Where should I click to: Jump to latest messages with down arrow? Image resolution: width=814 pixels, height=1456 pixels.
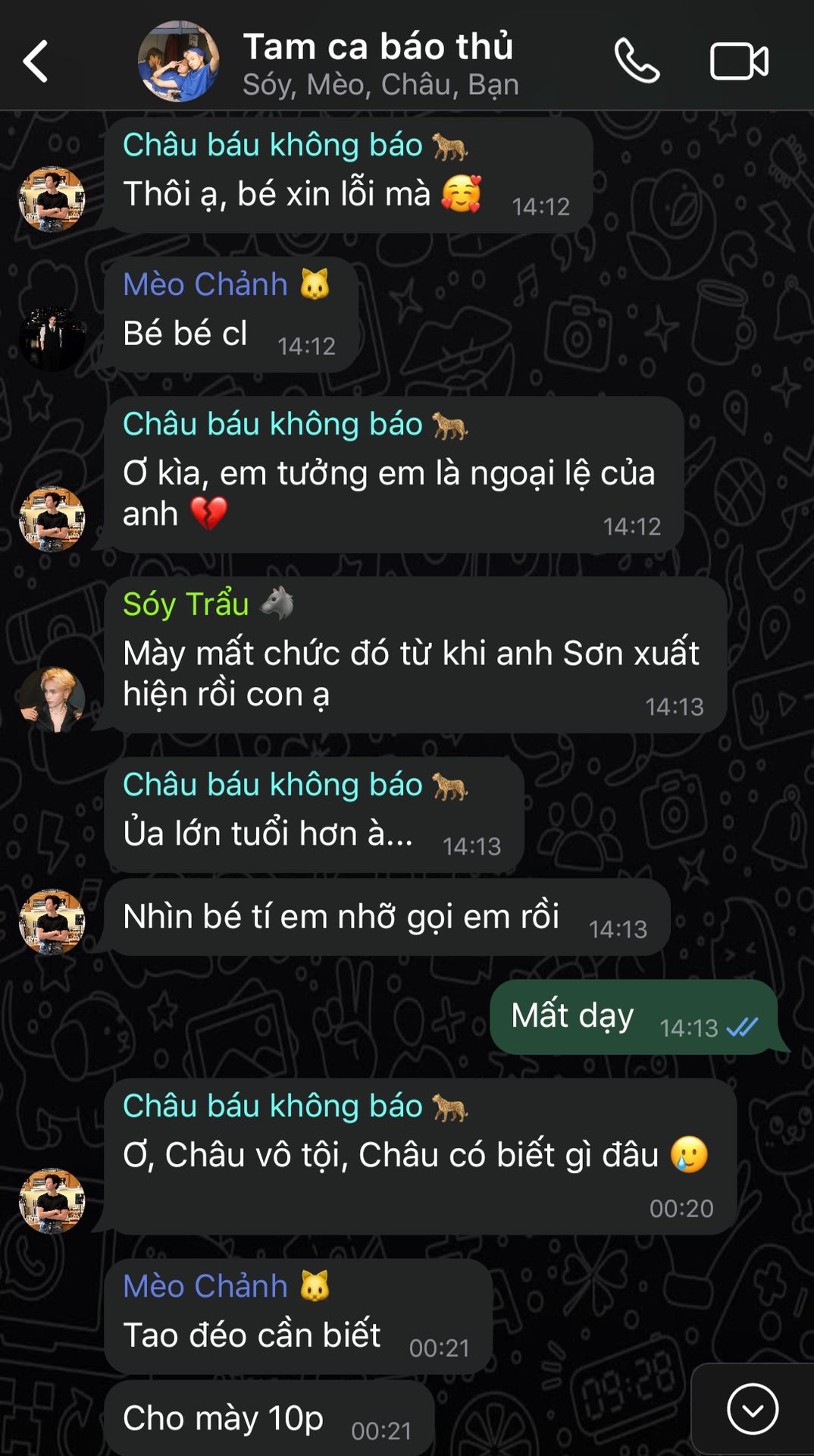(752, 1408)
